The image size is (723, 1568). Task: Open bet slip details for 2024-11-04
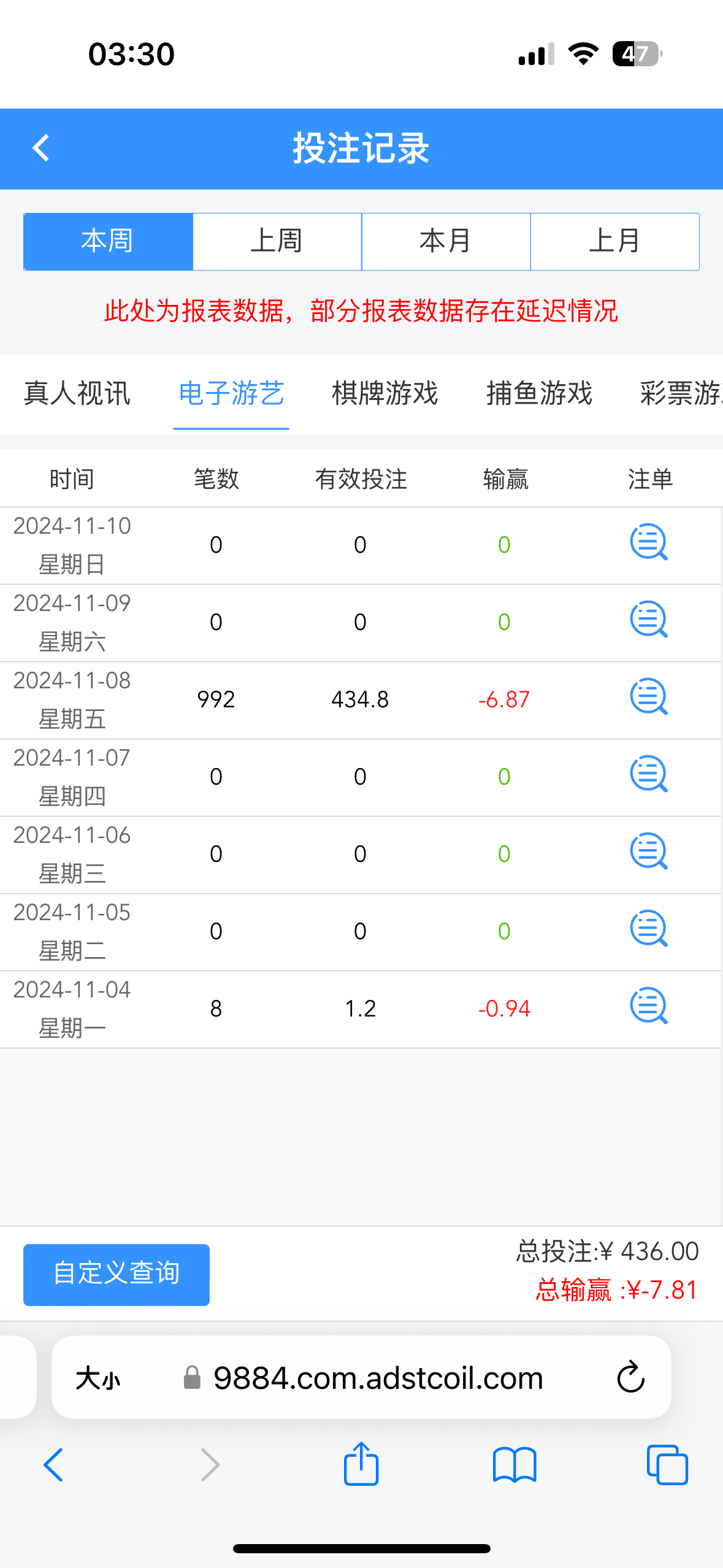(649, 1007)
